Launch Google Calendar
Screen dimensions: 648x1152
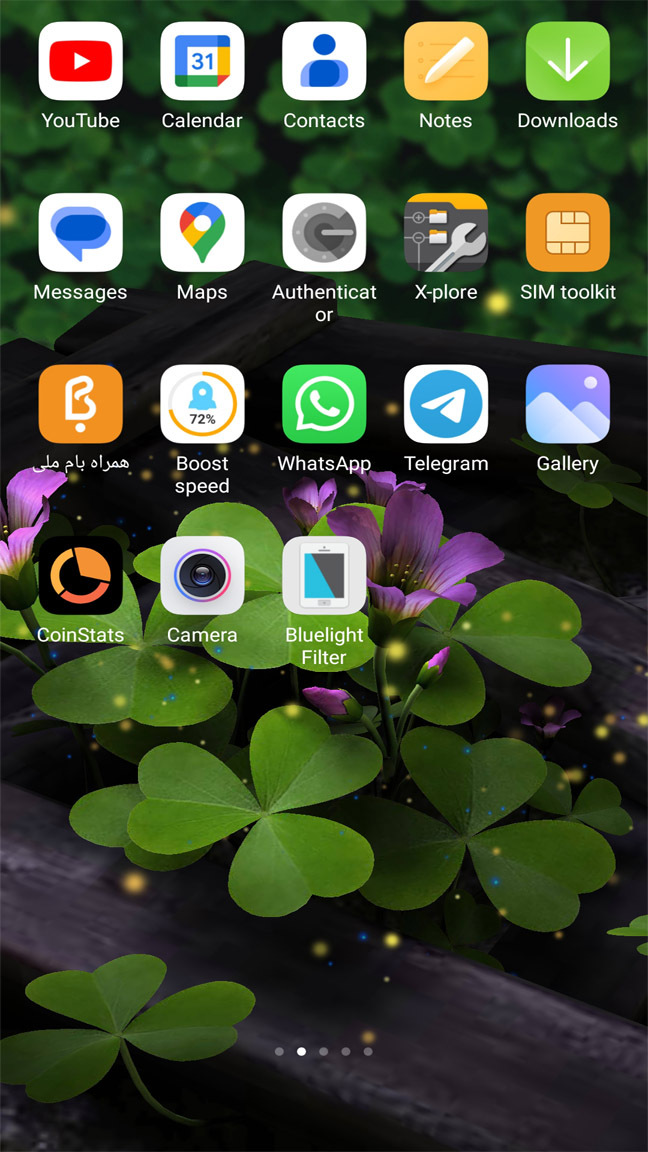[202, 62]
